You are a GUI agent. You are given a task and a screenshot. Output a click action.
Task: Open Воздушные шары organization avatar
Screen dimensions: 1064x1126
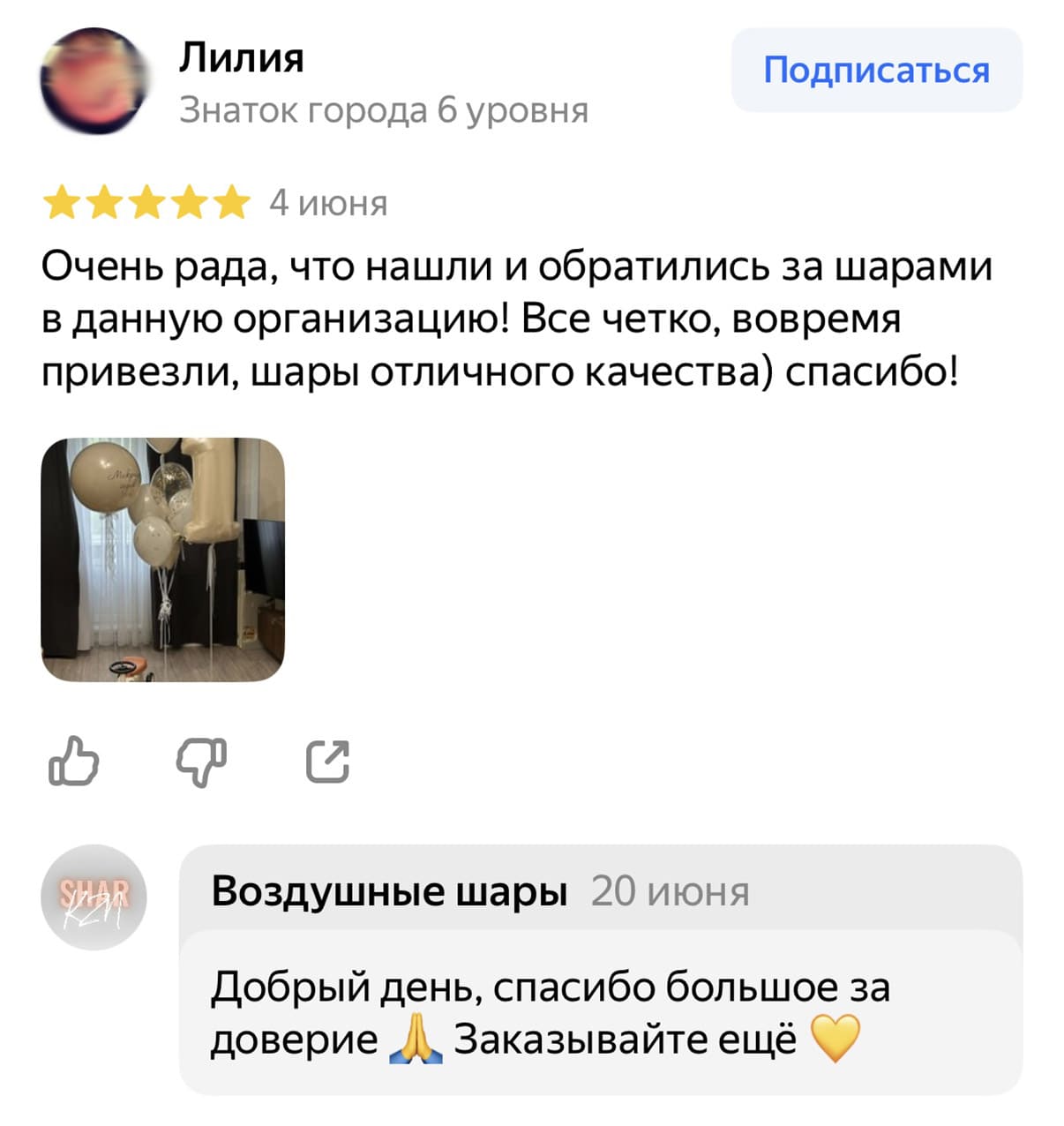[x=94, y=897]
